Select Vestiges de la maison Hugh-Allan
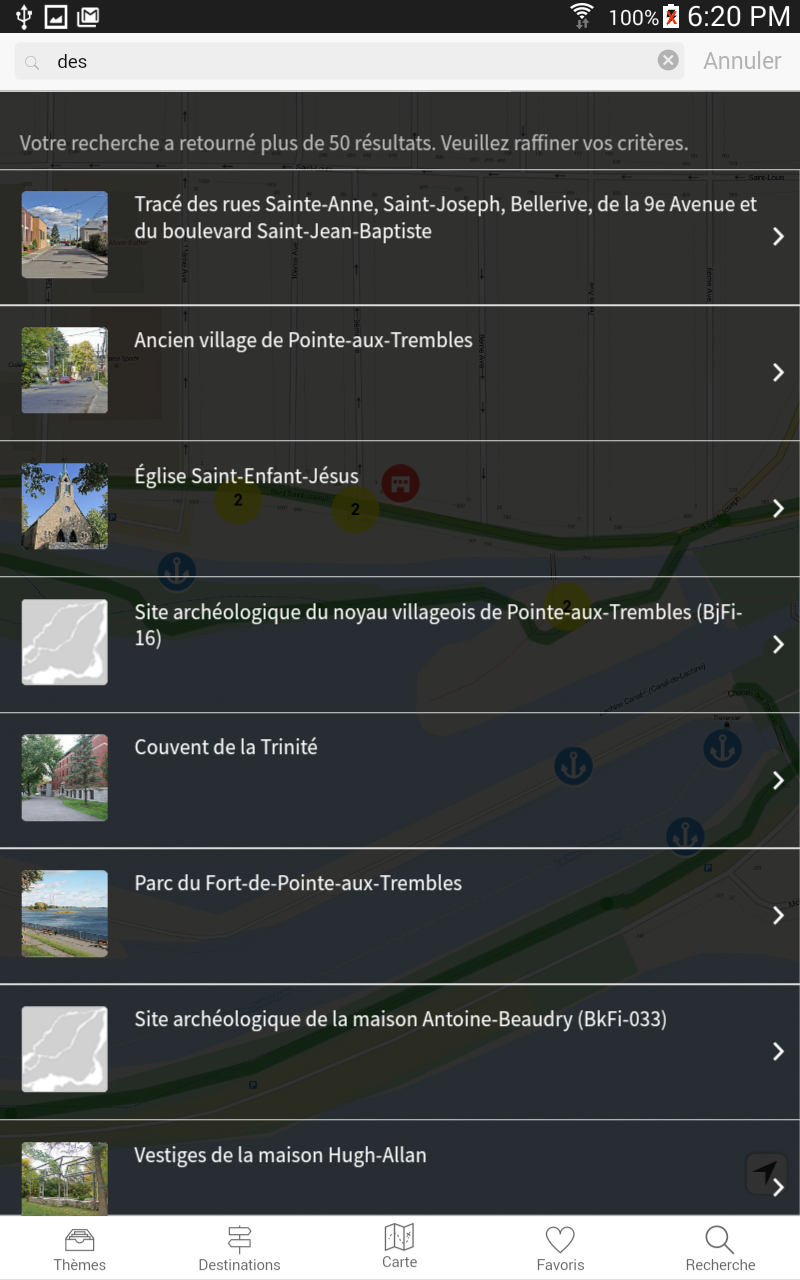Screen dimensions: 800x1280 pyautogui.click(x=400, y=1168)
